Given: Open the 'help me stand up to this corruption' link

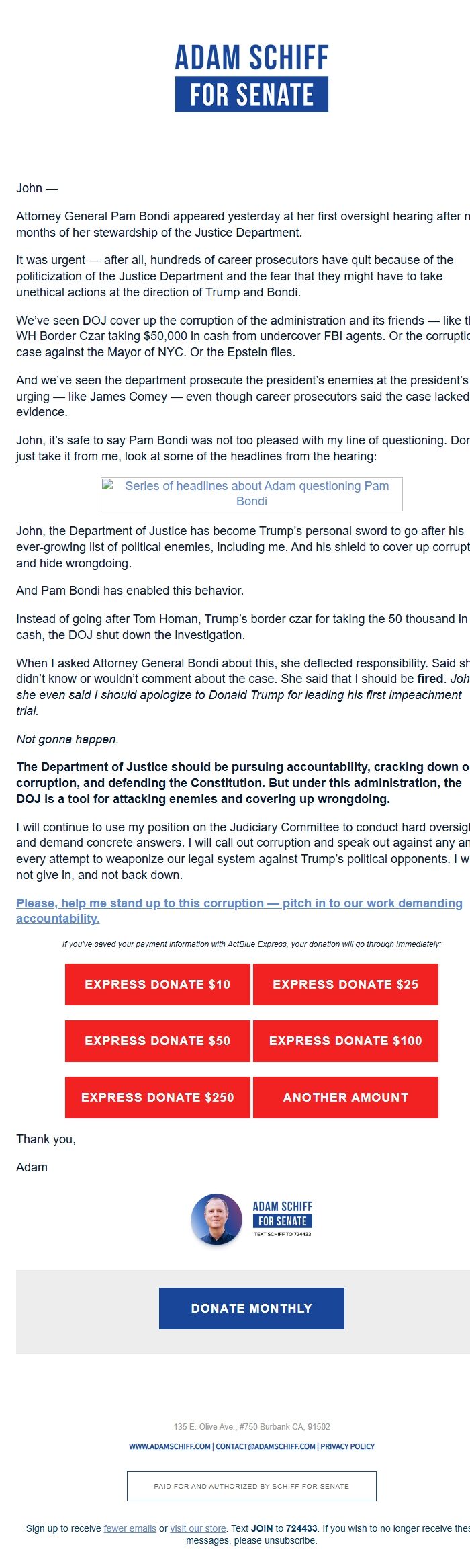Looking at the screenshot, I should pyautogui.click(x=239, y=911).
